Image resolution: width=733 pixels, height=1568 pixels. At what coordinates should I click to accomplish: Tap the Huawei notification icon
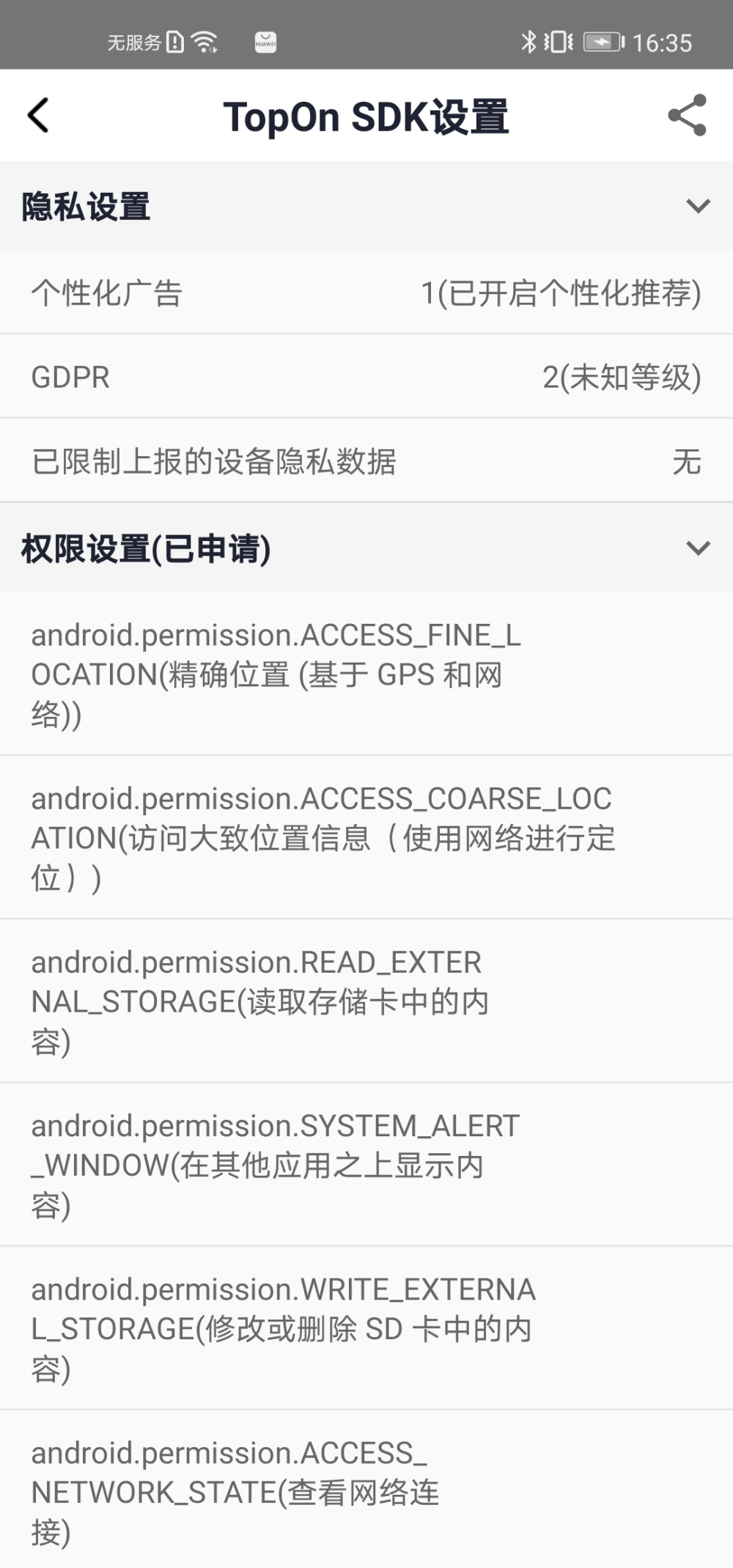click(x=265, y=43)
